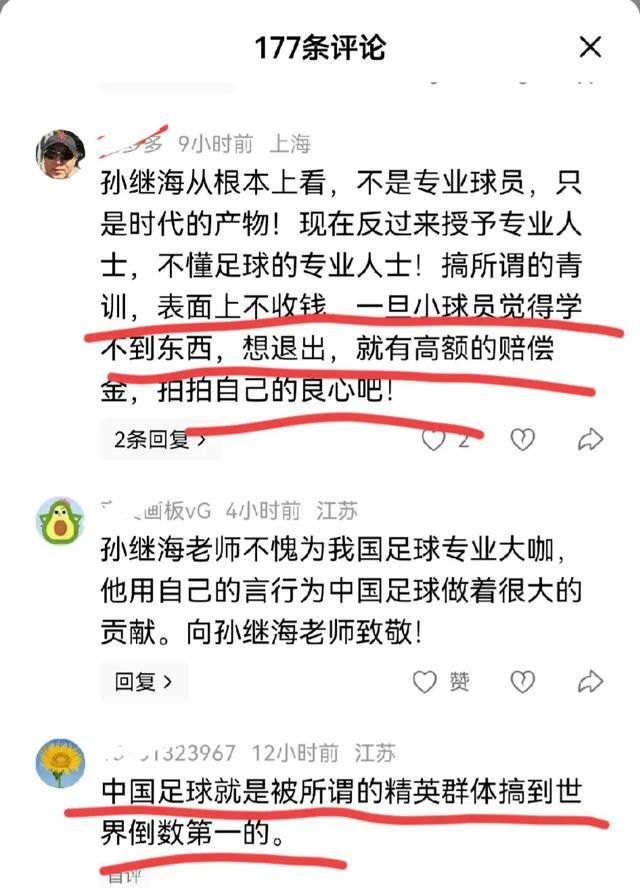
Task: Share the 上海 user's comment
Action: pyautogui.click(x=591, y=439)
